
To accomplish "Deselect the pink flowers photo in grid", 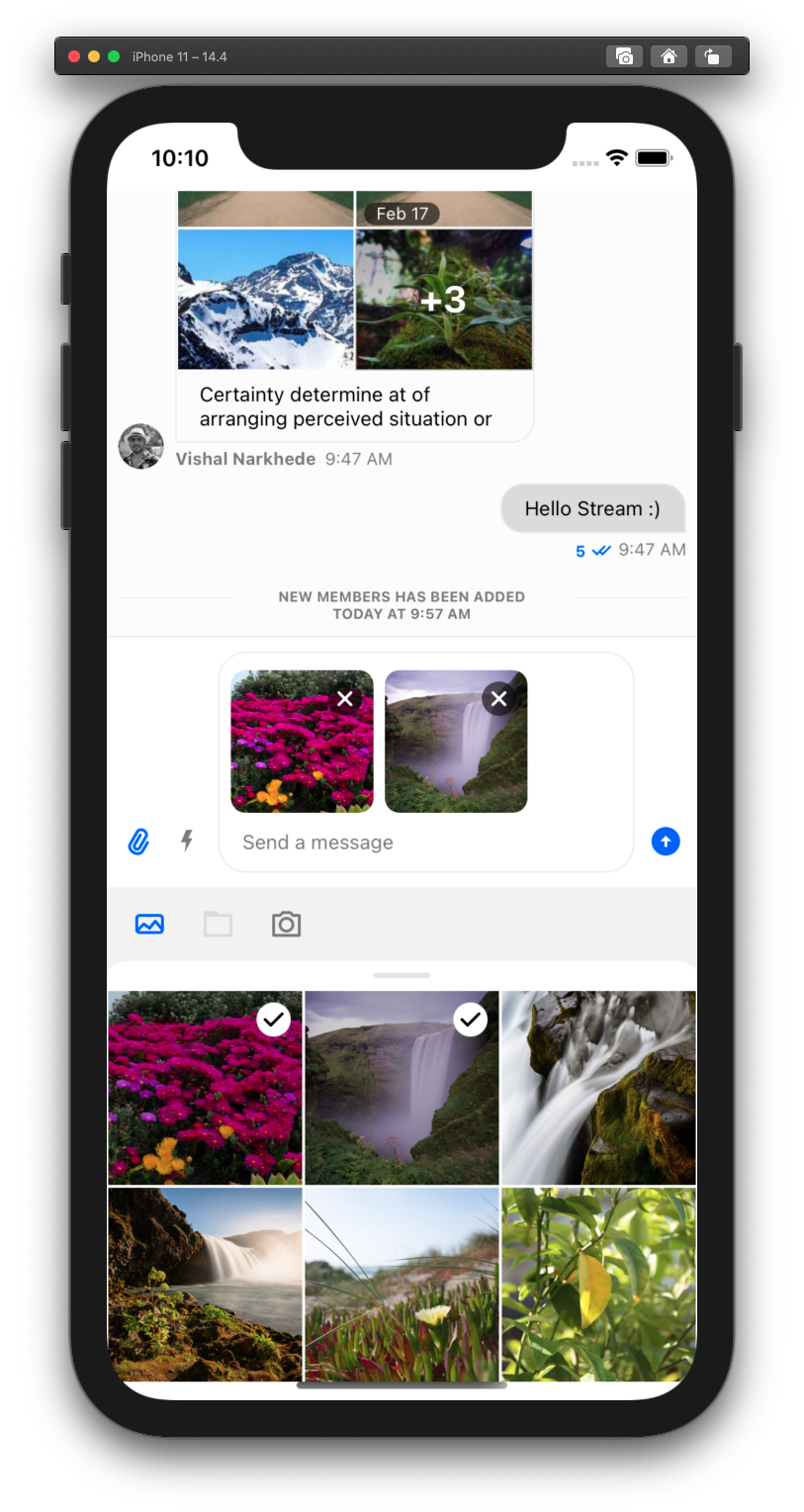I will coord(205,1088).
